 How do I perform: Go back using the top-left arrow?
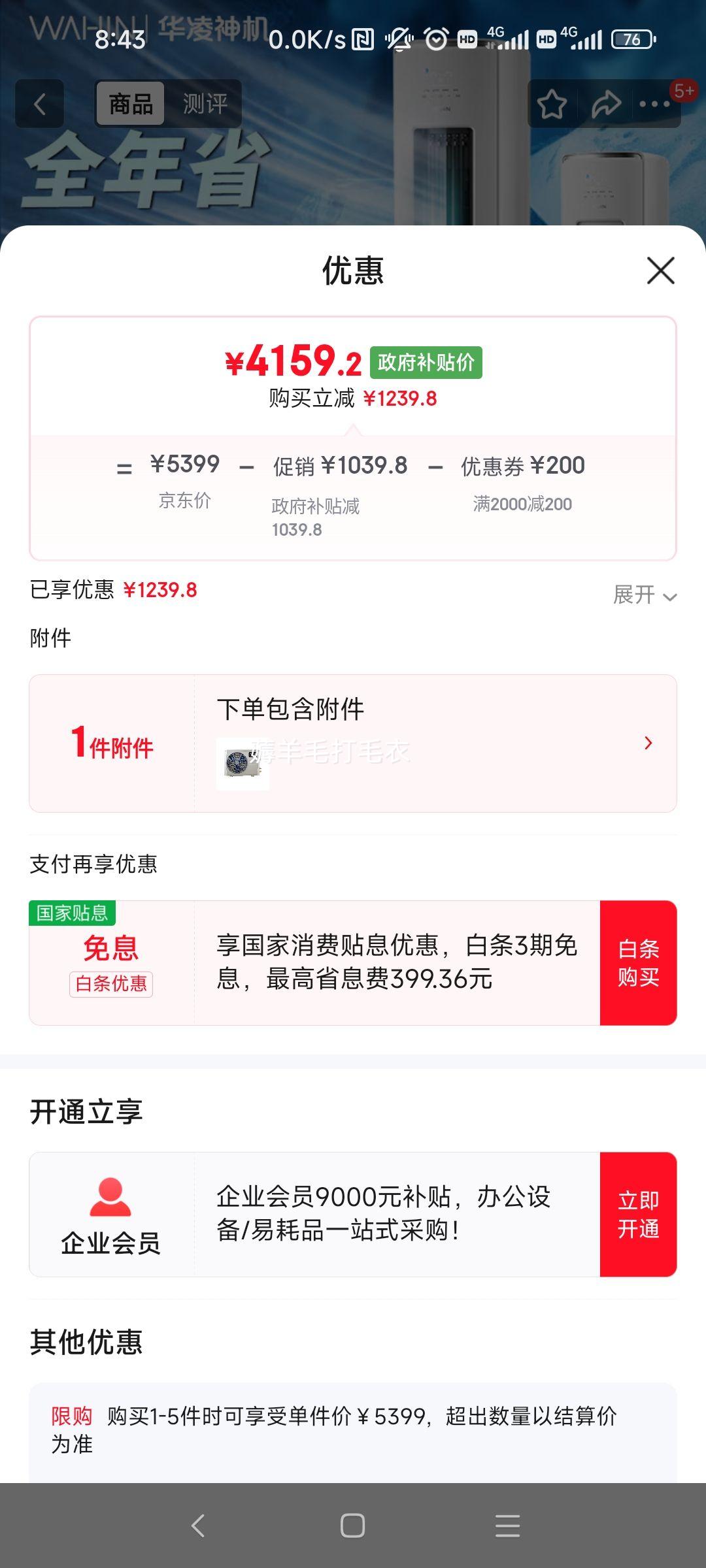(x=40, y=104)
